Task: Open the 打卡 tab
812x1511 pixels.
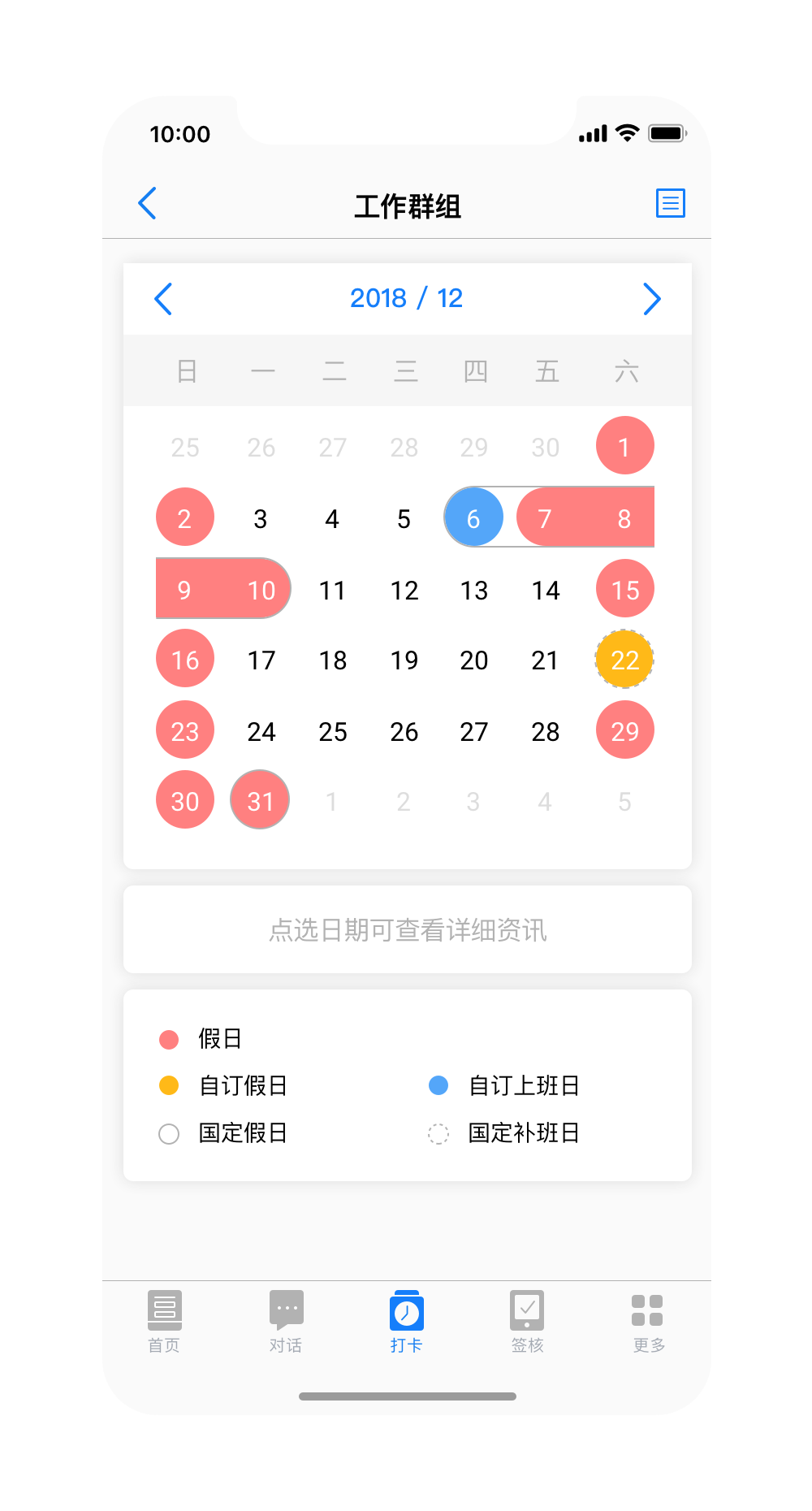Action: tap(406, 1321)
